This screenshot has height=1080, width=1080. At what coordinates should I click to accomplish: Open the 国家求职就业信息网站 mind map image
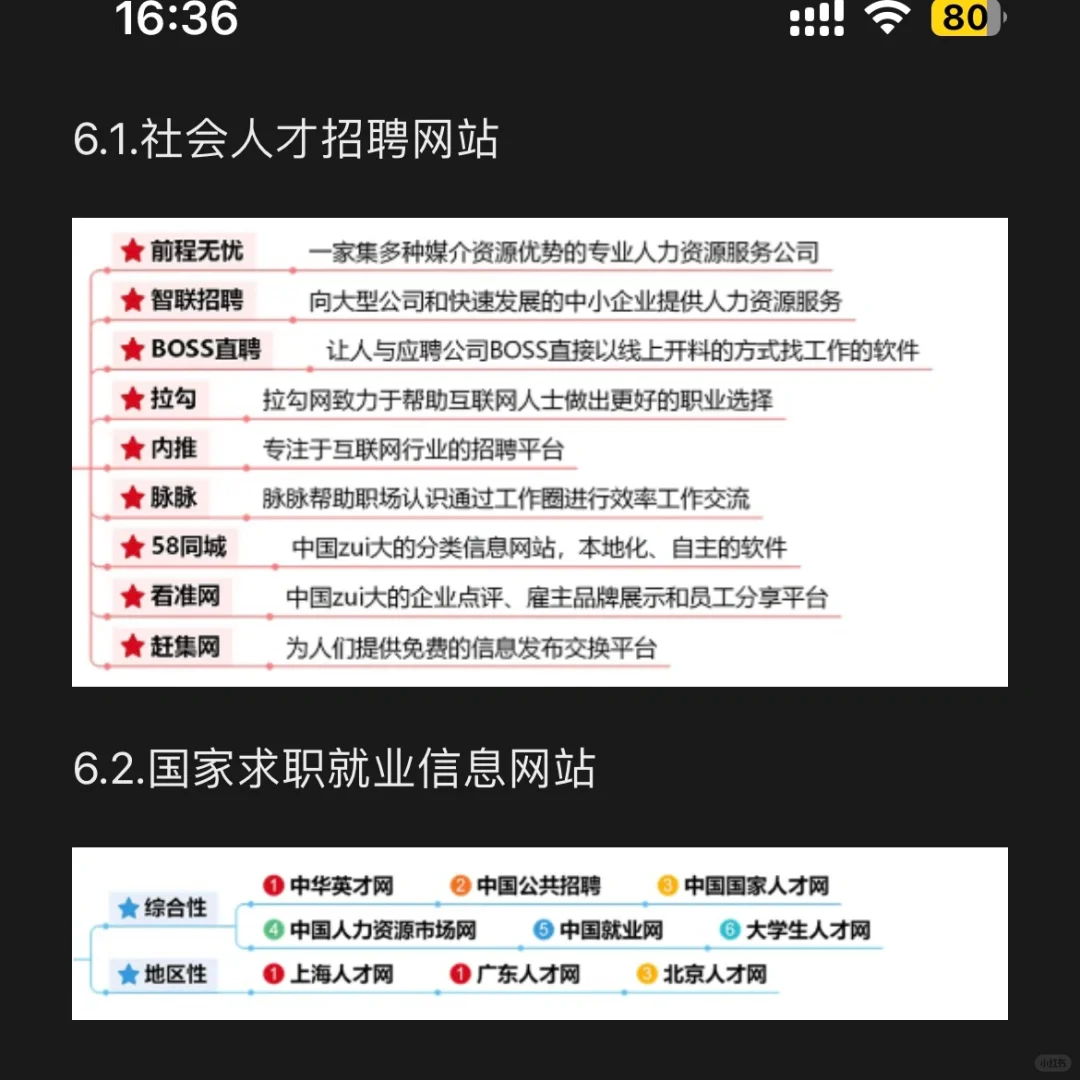pyautogui.click(x=540, y=933)
